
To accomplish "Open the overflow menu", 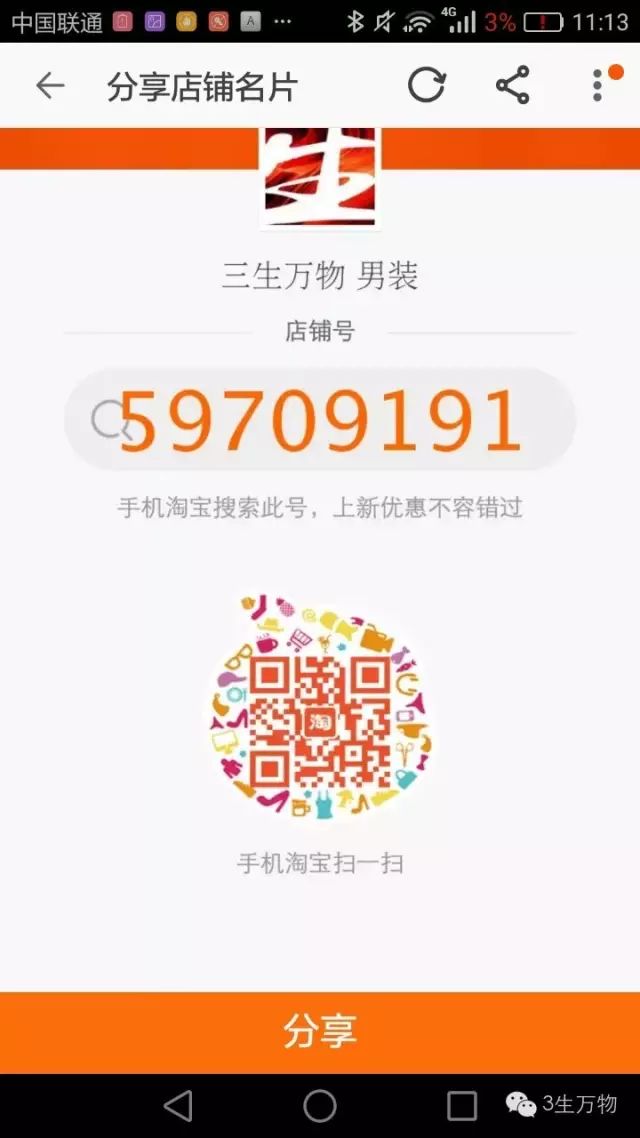I will 598,86.
